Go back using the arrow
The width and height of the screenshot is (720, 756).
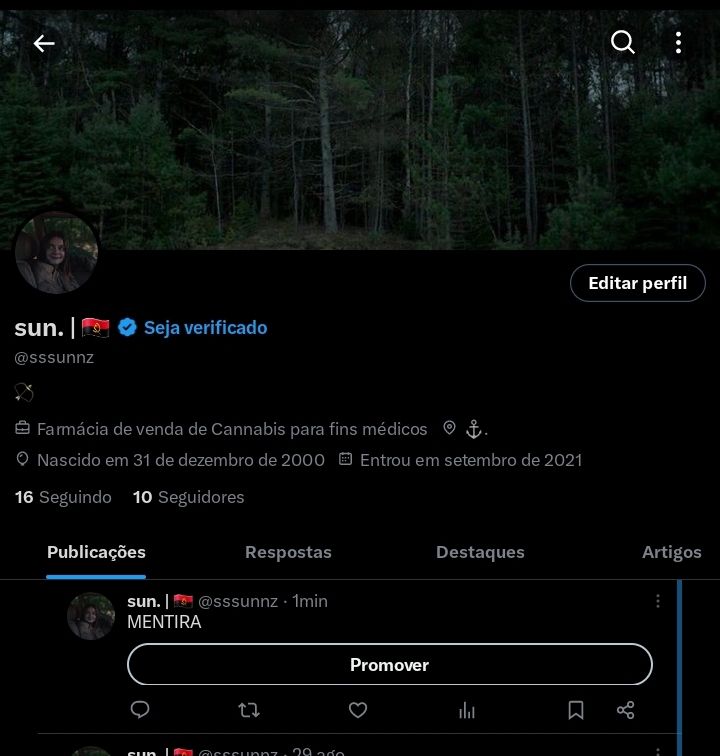pyautogui.click(x=43, y=43)
